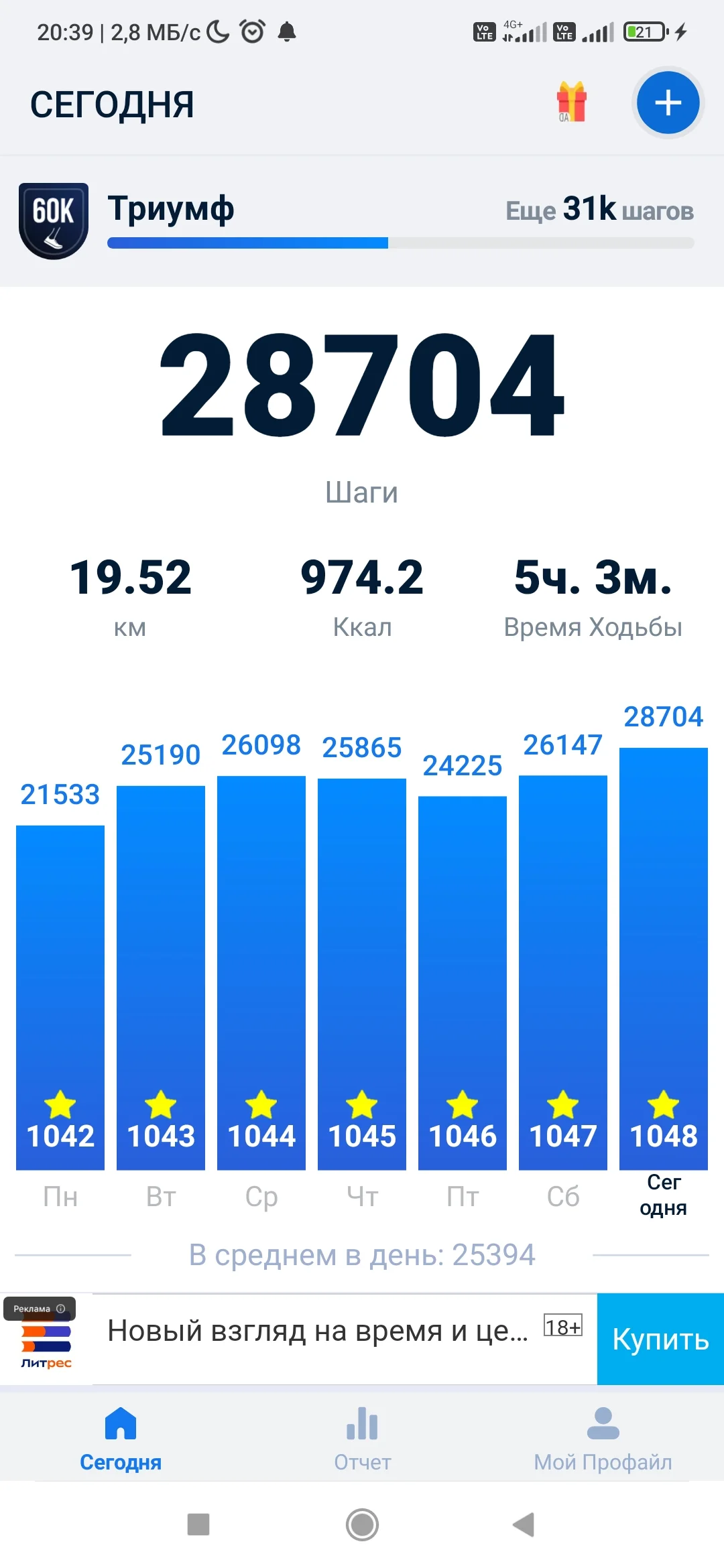Screen dimensions: 724x1568
Task: Go back with the system back button
Action: coord(524,1524)
